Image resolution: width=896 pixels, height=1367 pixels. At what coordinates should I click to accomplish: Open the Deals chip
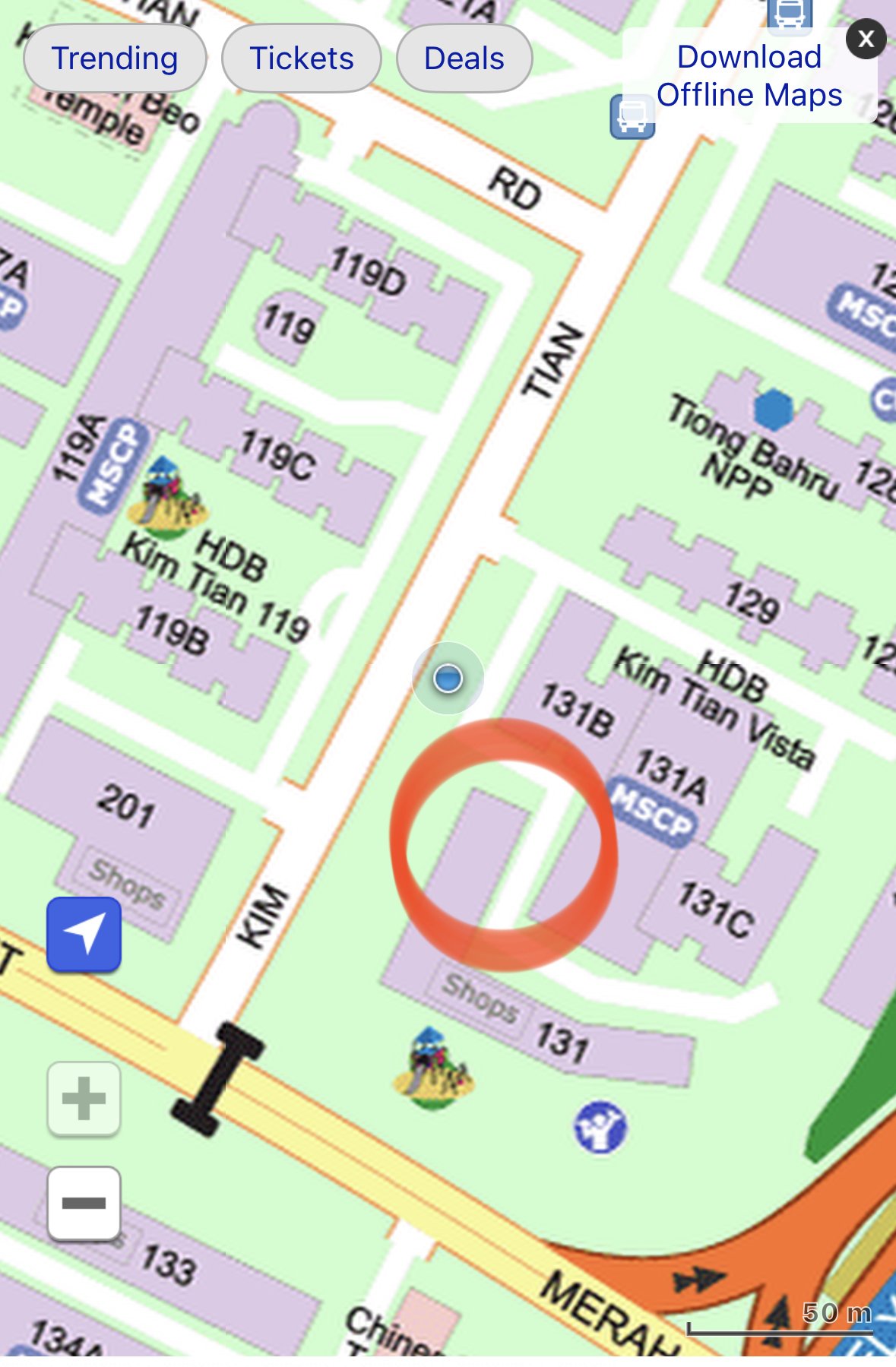pos(464,59)
